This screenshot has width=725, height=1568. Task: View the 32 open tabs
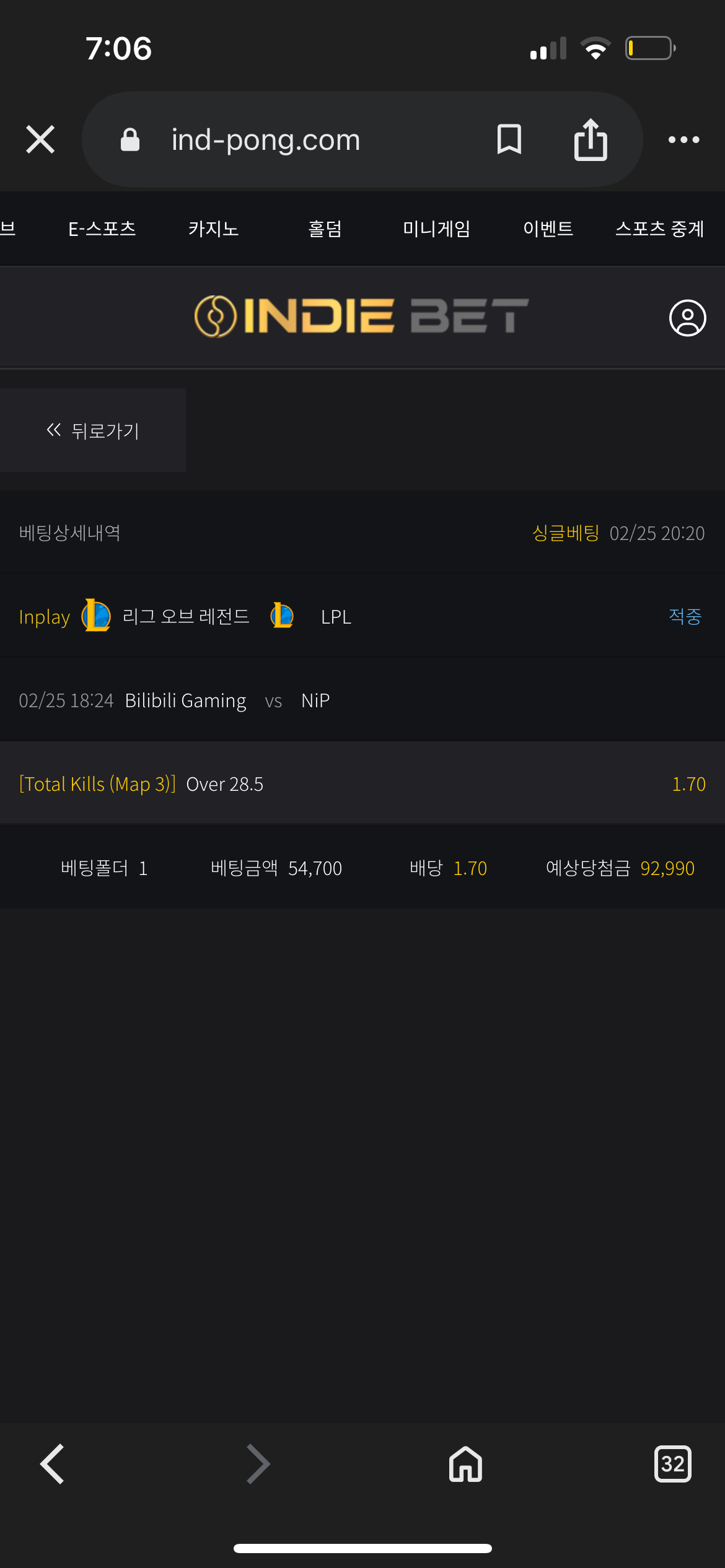(672, 1464)
